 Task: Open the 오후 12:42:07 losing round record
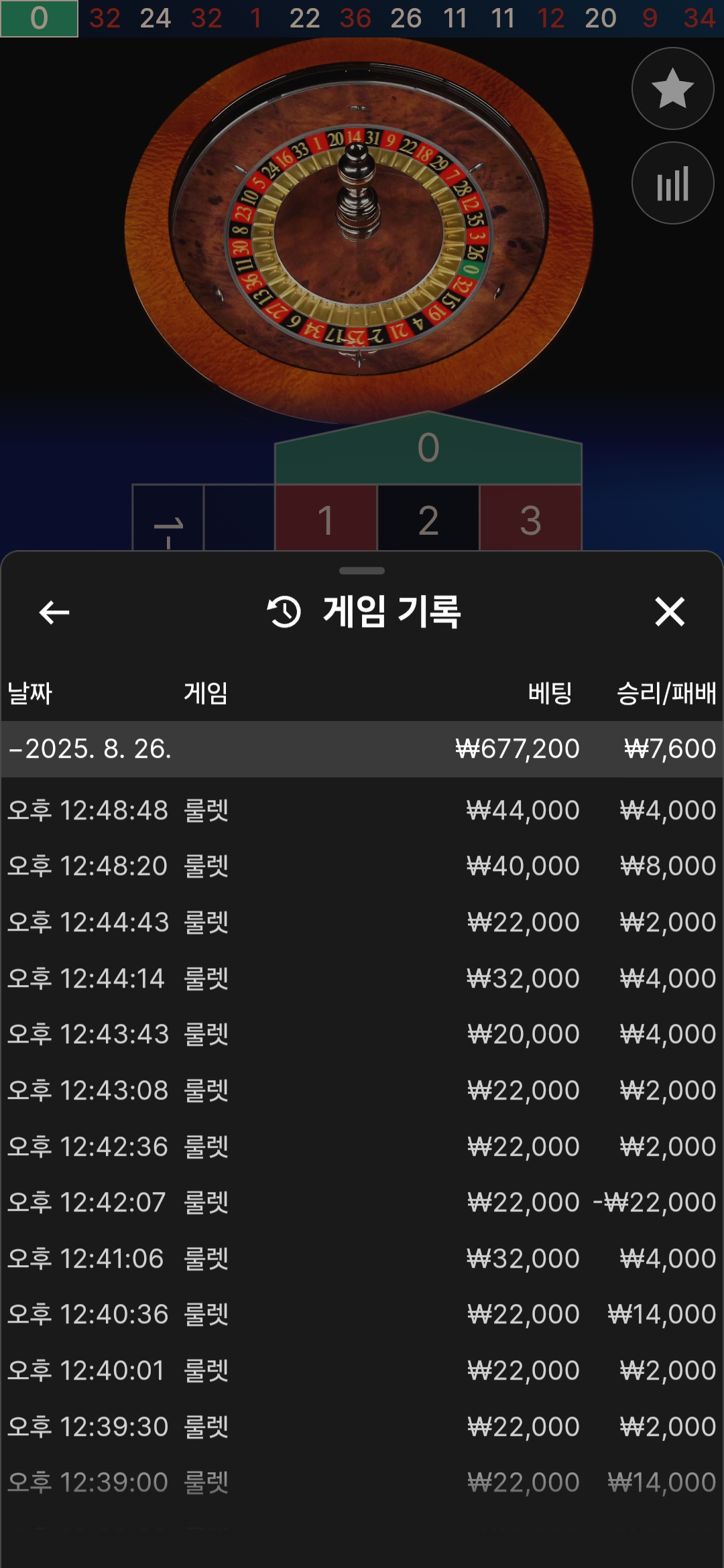362,1202
